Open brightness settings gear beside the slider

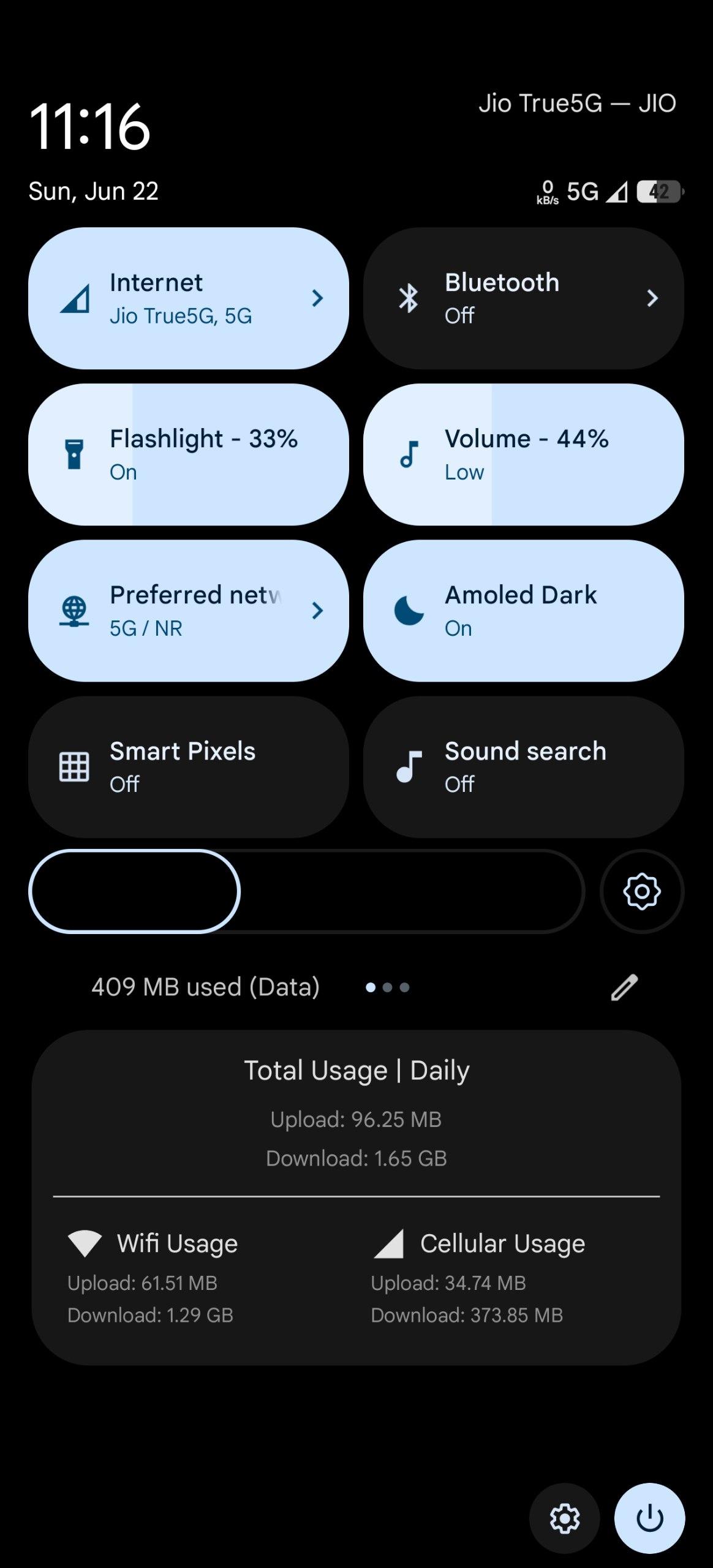tap(641, 891)
